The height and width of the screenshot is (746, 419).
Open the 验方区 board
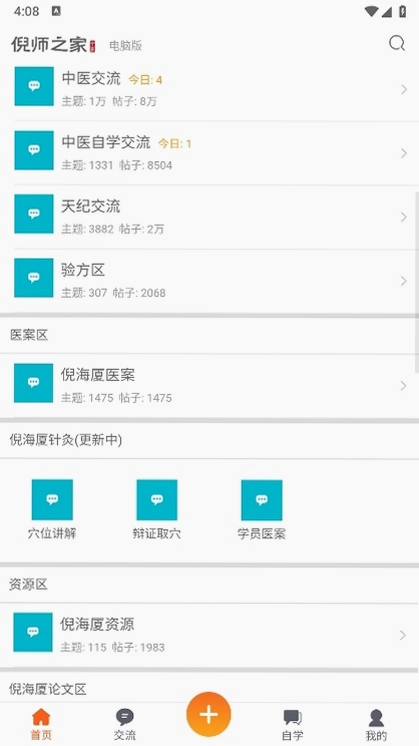click(209, 281)
